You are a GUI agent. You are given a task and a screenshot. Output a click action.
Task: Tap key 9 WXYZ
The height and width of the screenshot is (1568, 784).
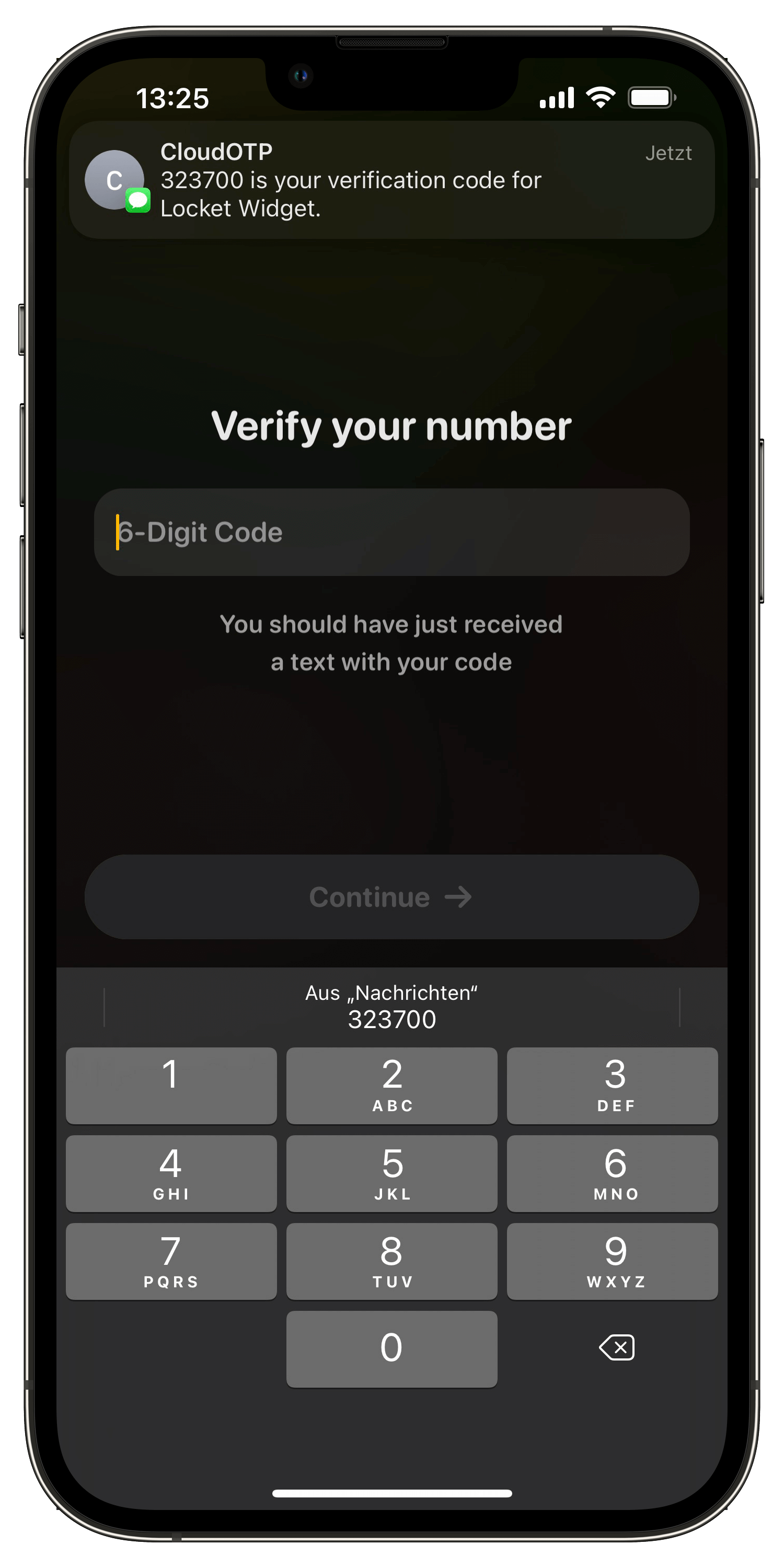tap(612, 1261)
